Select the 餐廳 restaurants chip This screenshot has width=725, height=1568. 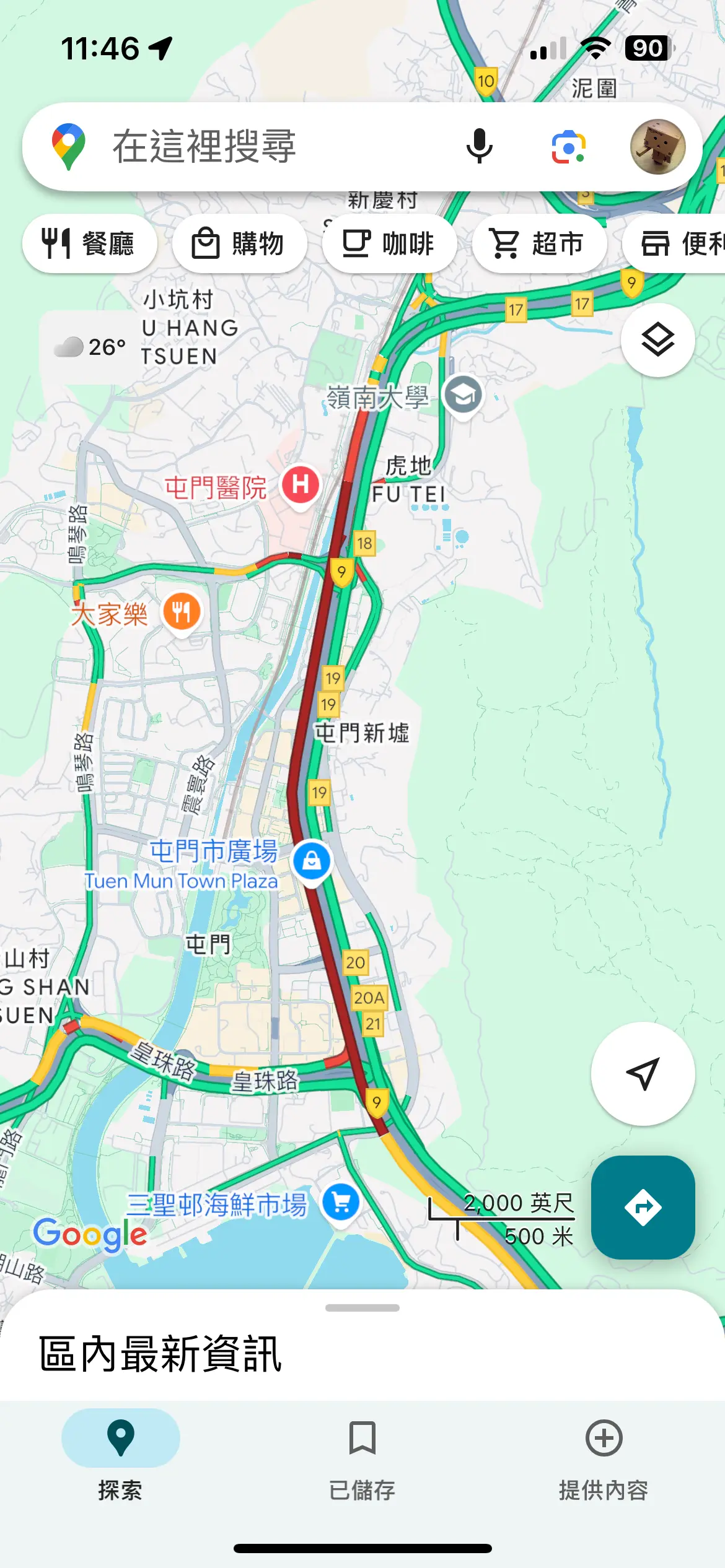pos(89,243)
